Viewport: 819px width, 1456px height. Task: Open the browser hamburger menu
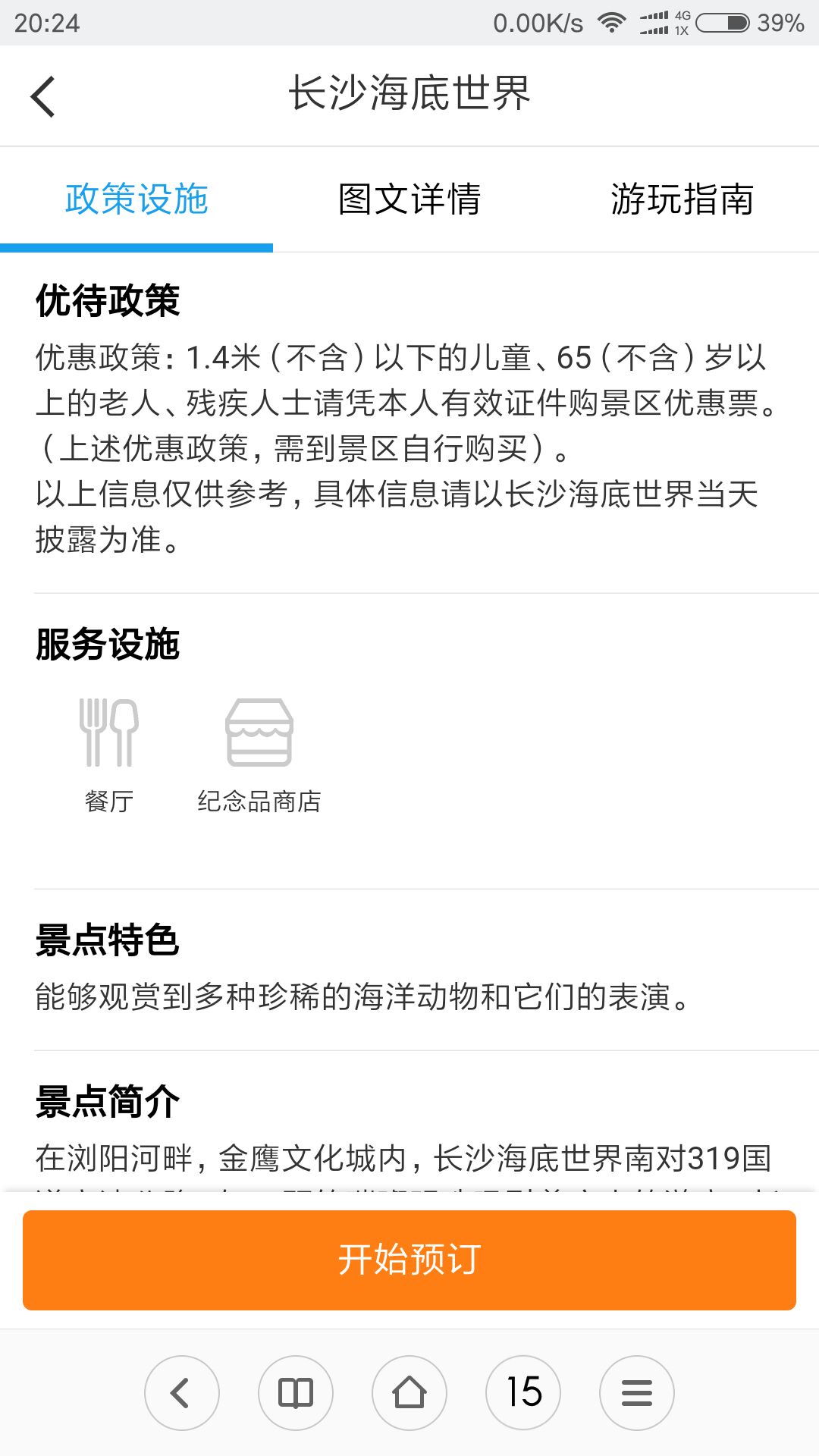tap(637, 1393)
